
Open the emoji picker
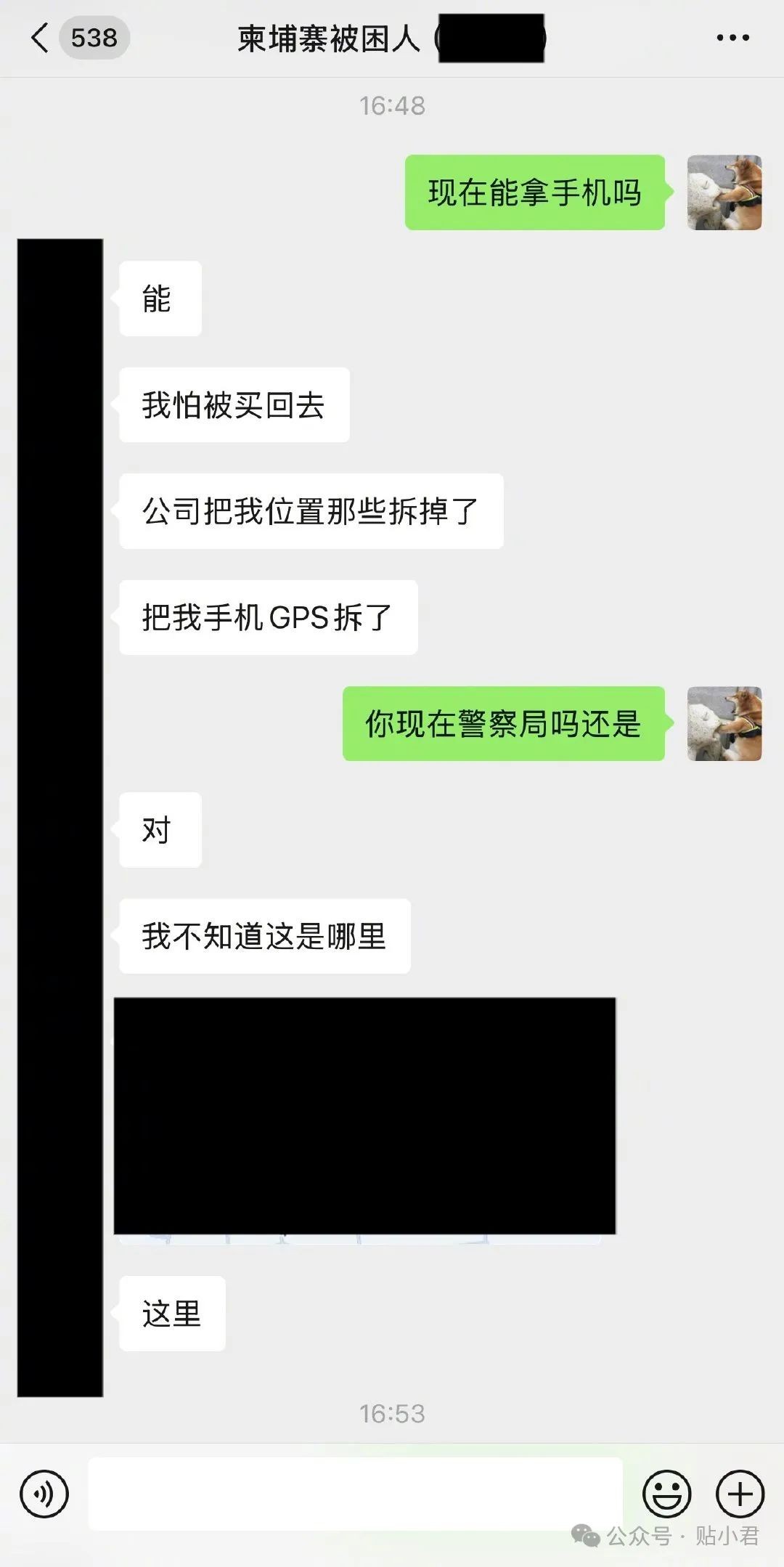pyautogui.click(x=666, y=1494)
